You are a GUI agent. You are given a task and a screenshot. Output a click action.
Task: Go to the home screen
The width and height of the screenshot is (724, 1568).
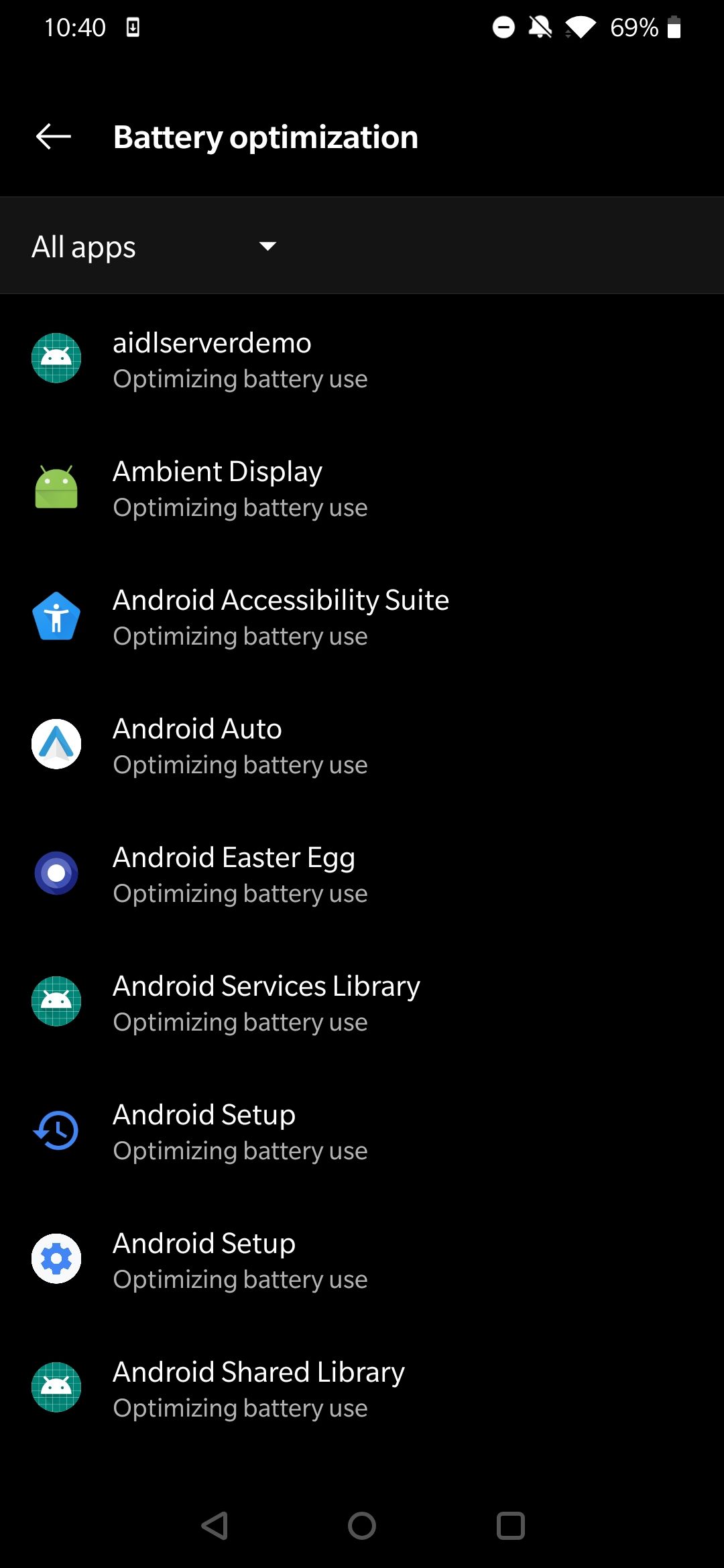pyautogui.click(x=362, y=1526)
